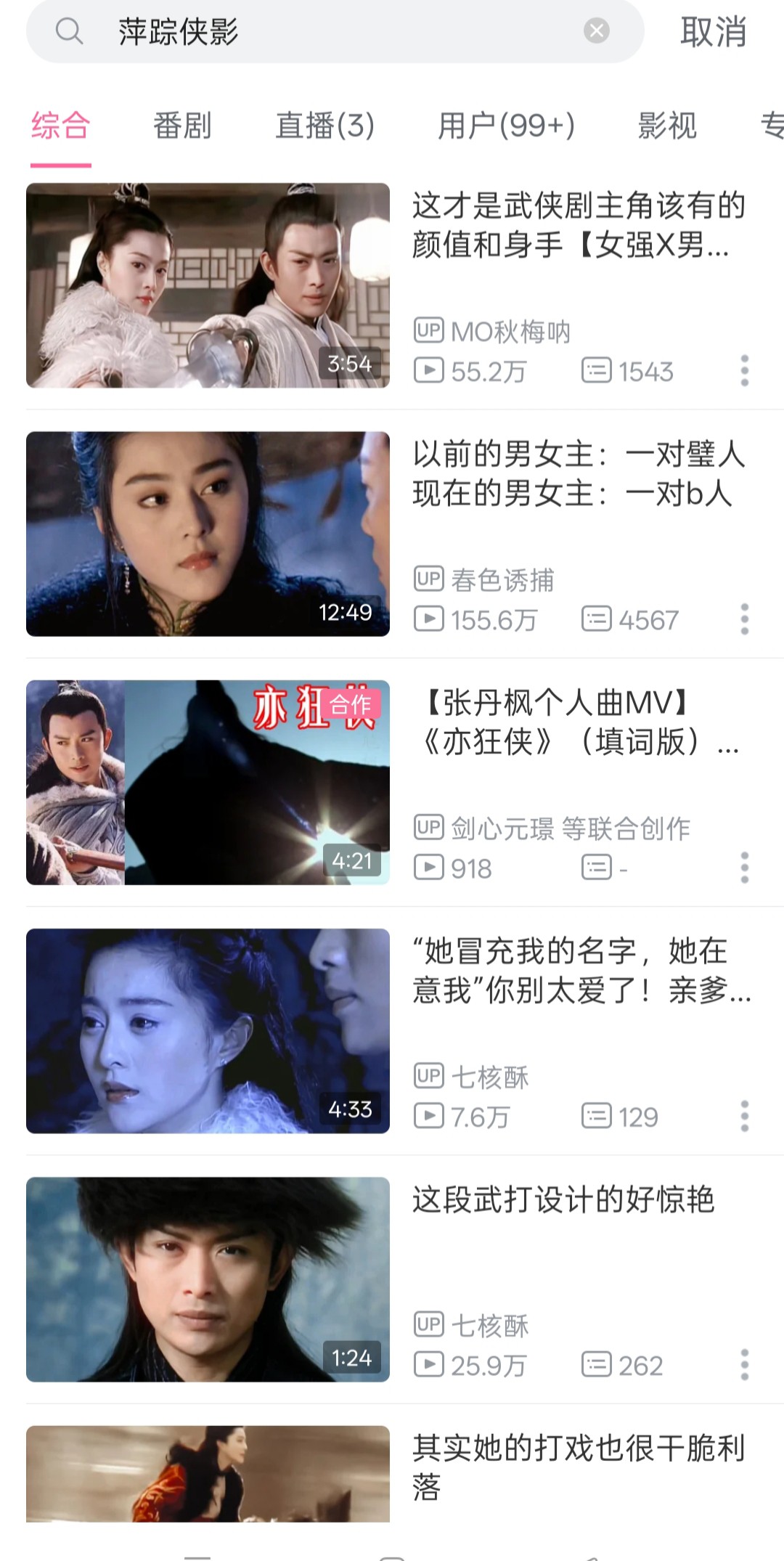Open more options for 这段武打设计的好惊艳
Screen dimensions: 784x1561
(x=744, y=1365)
